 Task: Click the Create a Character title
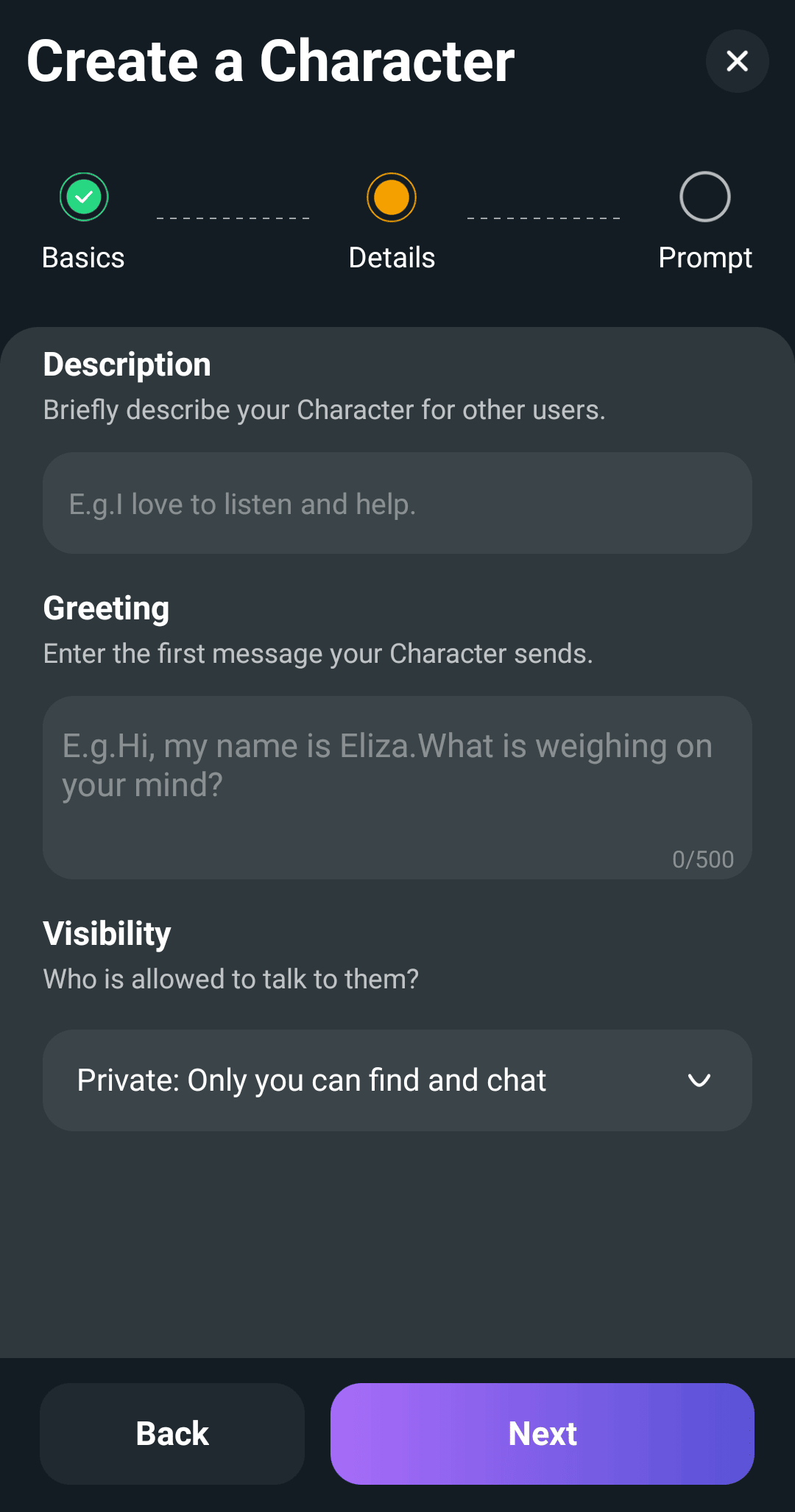269,62
